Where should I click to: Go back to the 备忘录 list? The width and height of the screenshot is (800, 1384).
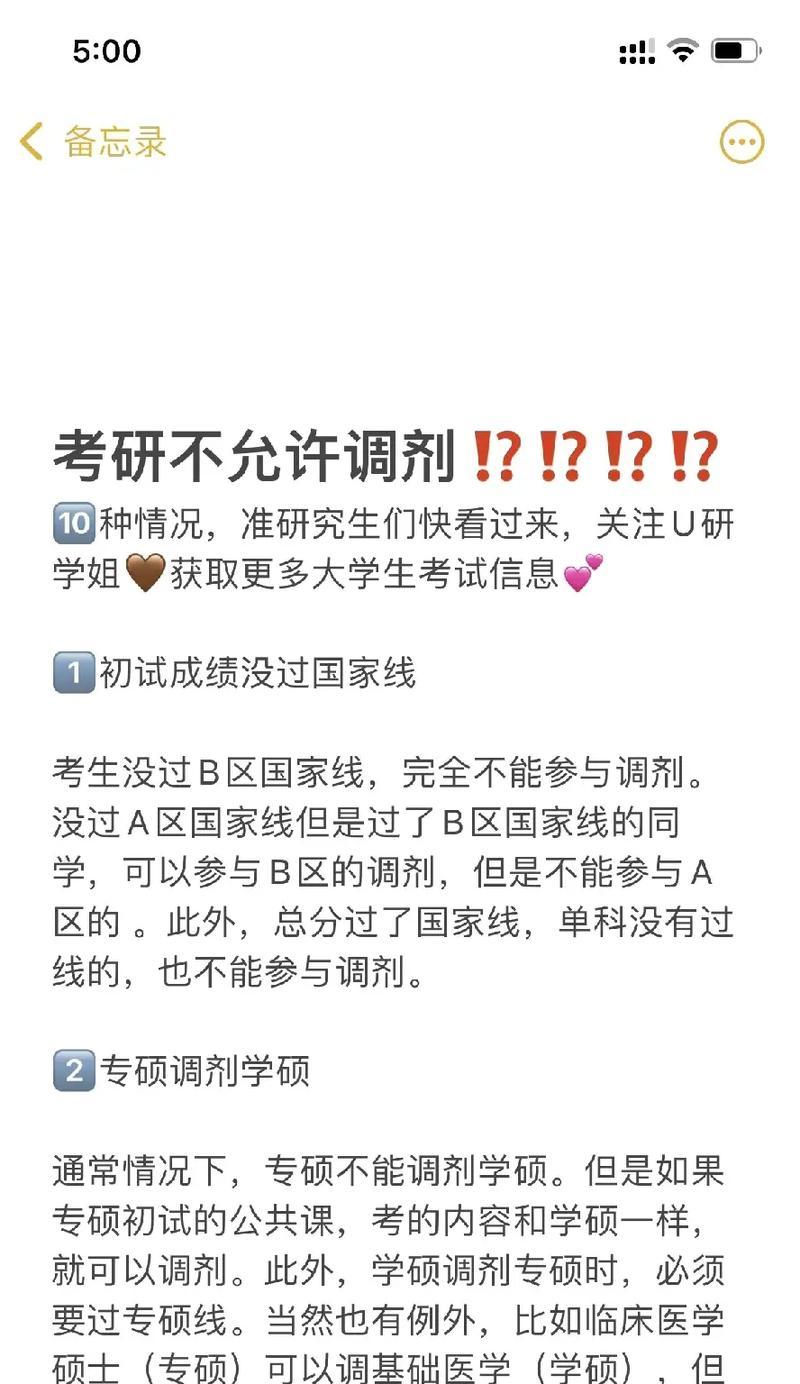click(x=92, y=142)
